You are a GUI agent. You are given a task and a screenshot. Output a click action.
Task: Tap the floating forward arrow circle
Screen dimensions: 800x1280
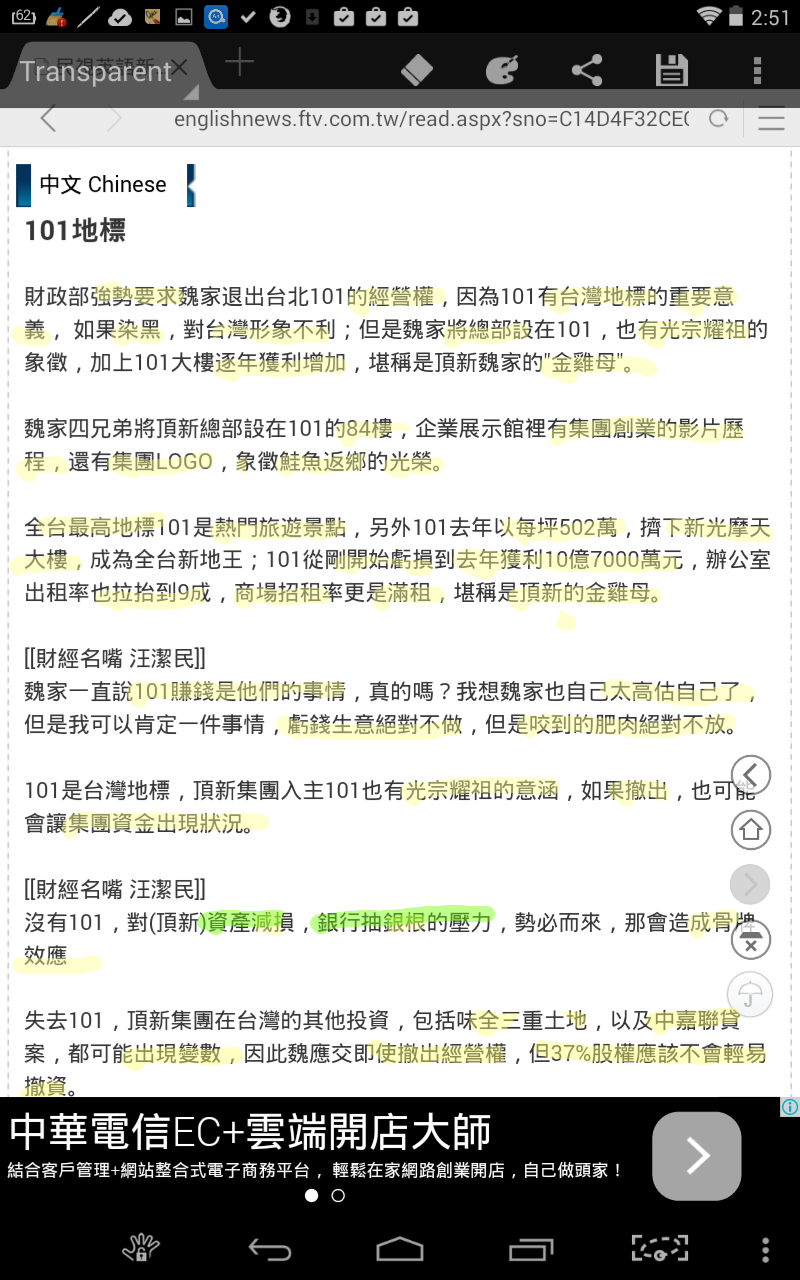(751, 885)
